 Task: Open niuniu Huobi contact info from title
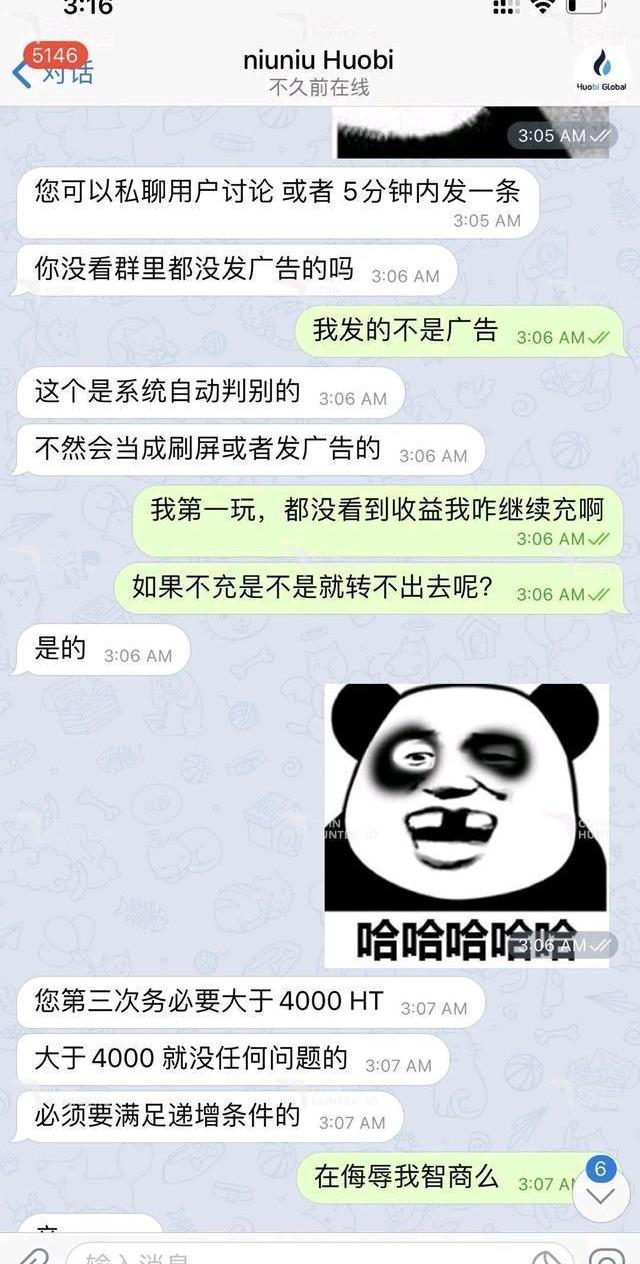click(x=318, y=72)
